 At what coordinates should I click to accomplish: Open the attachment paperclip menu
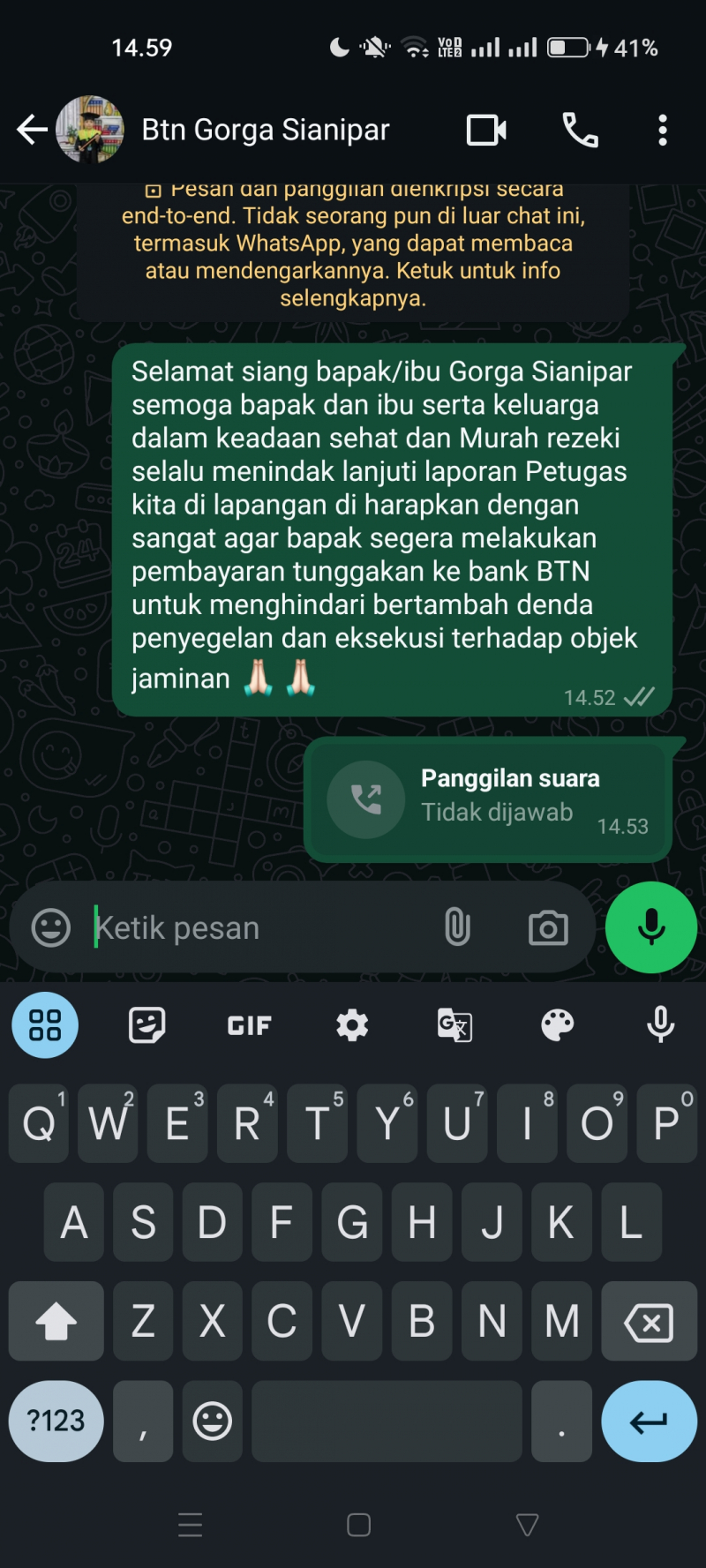pyautogui.click(x=457, y=927)
